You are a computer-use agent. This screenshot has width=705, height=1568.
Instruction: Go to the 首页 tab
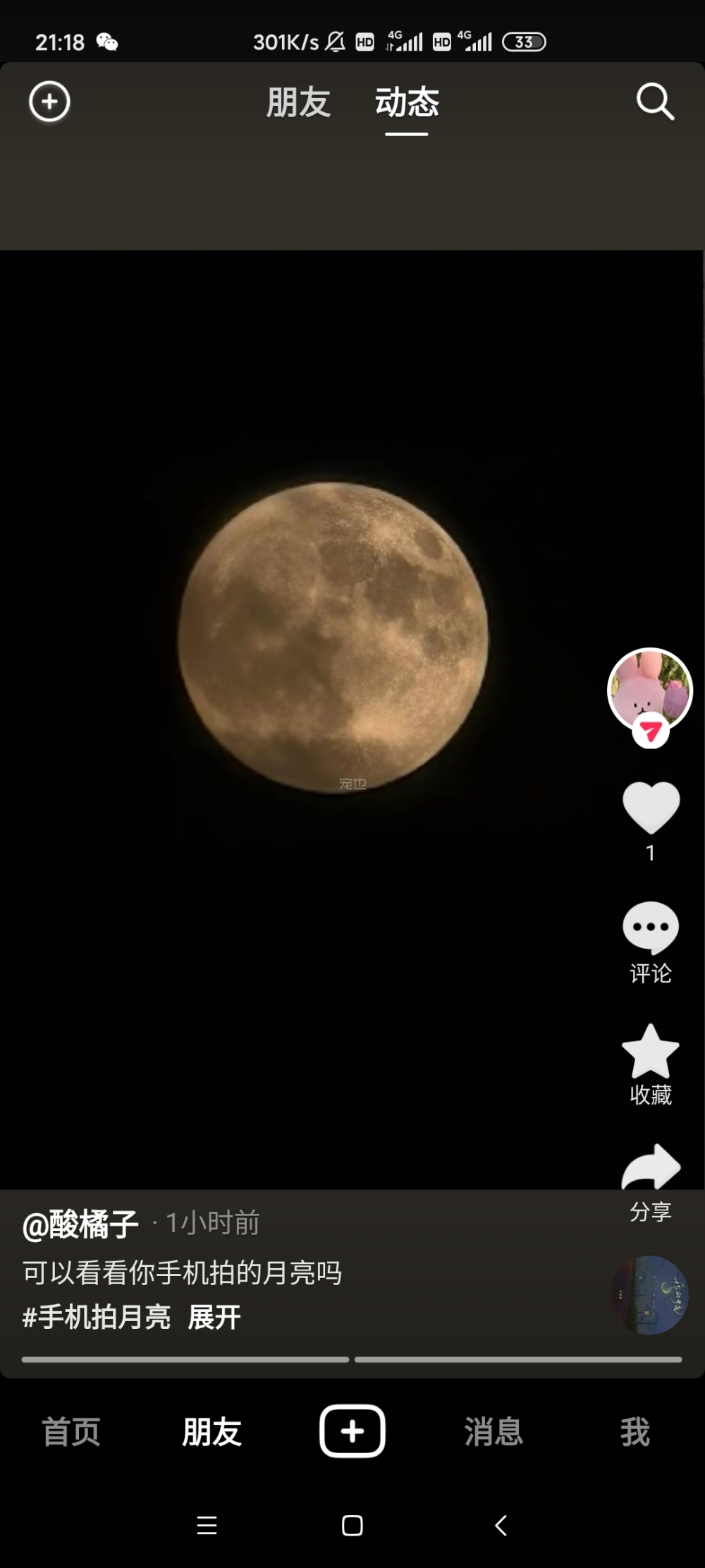[x=71, y=1432]
